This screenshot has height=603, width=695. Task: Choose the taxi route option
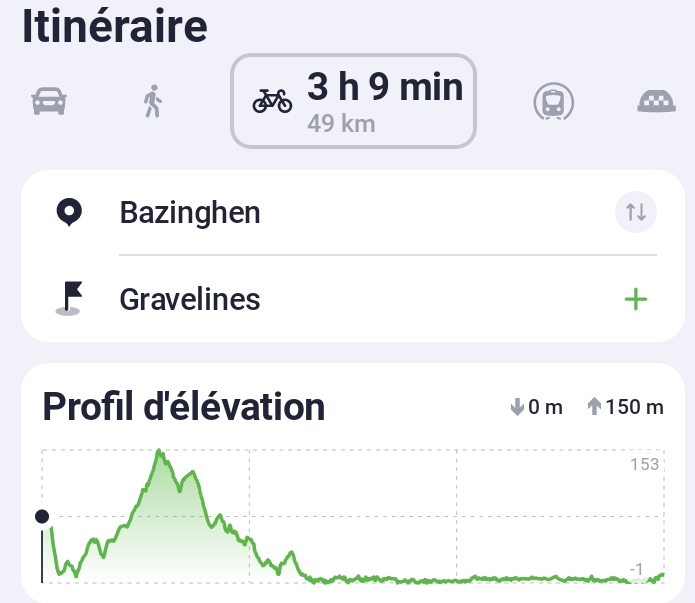tap(660, 101)
